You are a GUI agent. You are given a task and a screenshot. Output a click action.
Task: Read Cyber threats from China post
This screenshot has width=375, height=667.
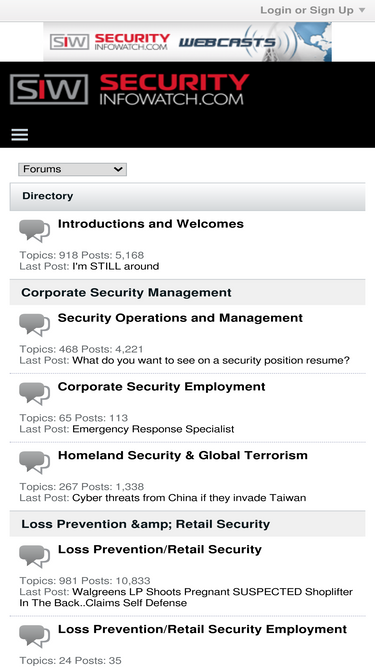point(189,498)
